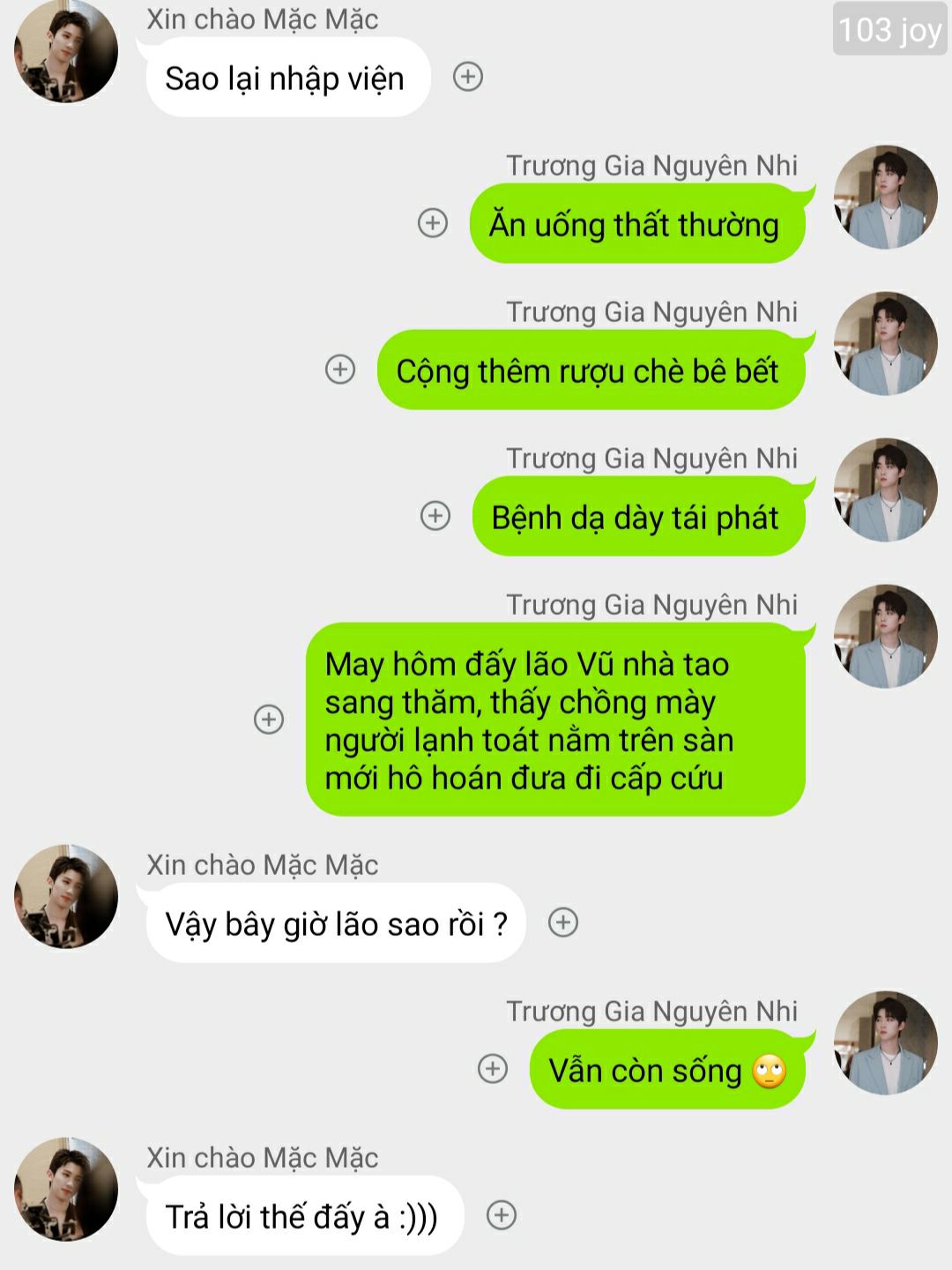Tap the plus icon beside the "May hôm đấy lão Vũ" message
Screen dimensions: 952x1270
pos(269,719)
